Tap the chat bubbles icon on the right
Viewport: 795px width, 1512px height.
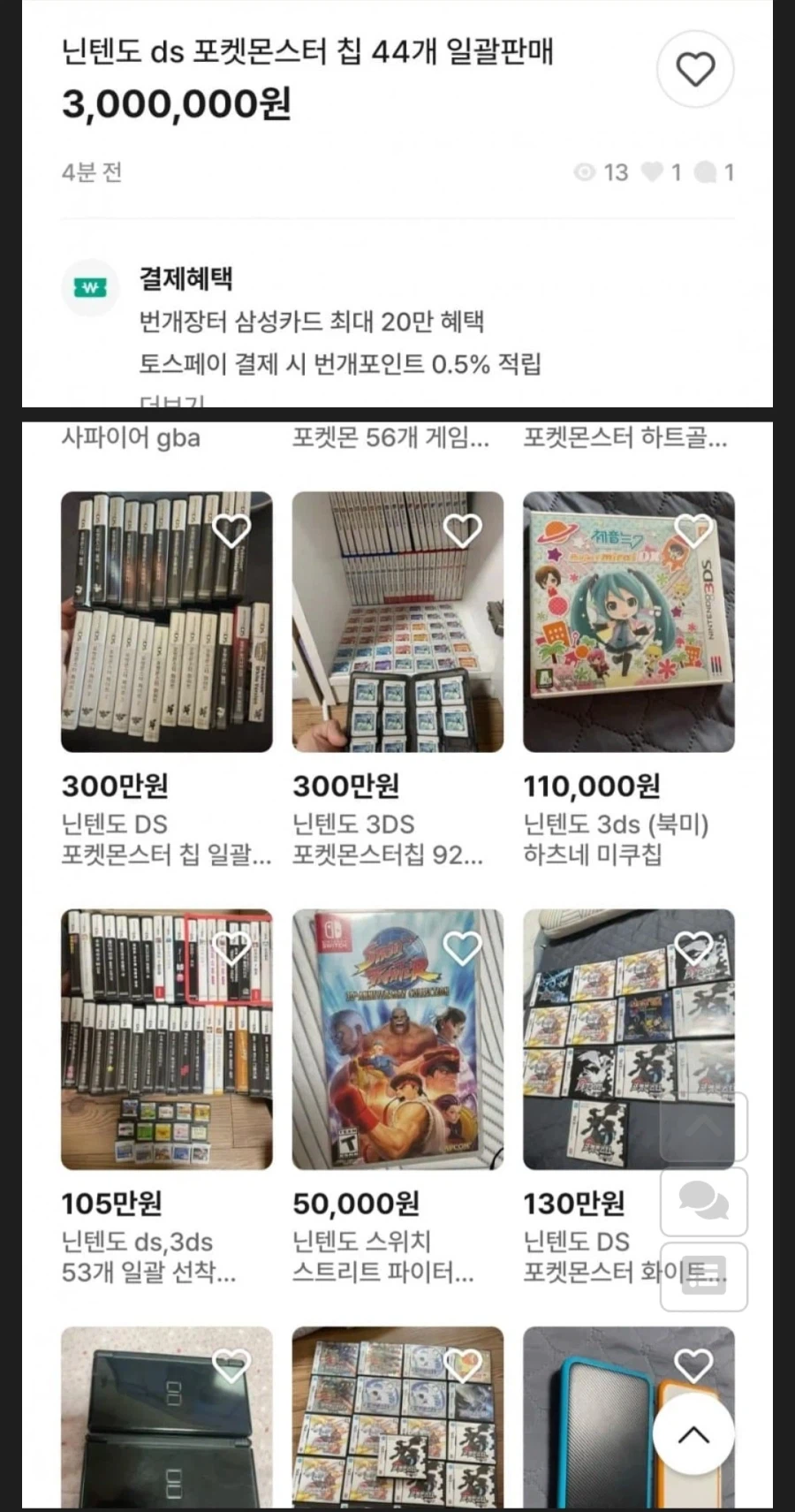coord(702,1202)
